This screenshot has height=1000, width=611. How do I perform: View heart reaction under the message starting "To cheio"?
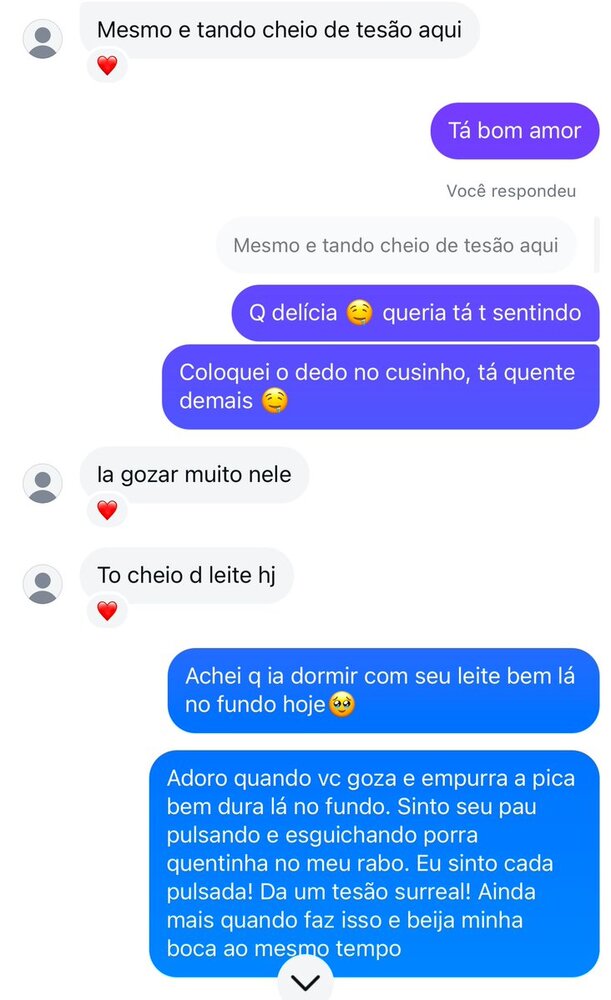tap(107, 610)
